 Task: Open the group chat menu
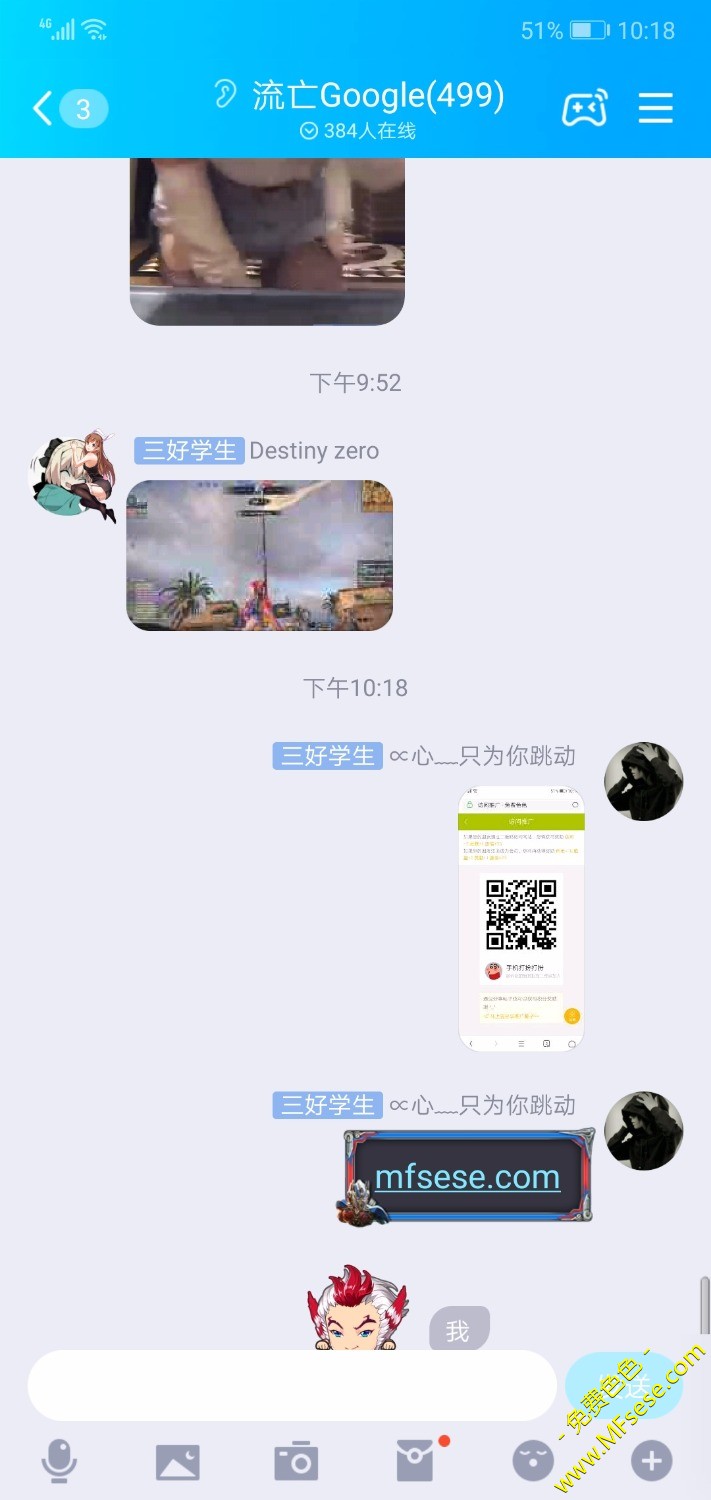[655, 108]
